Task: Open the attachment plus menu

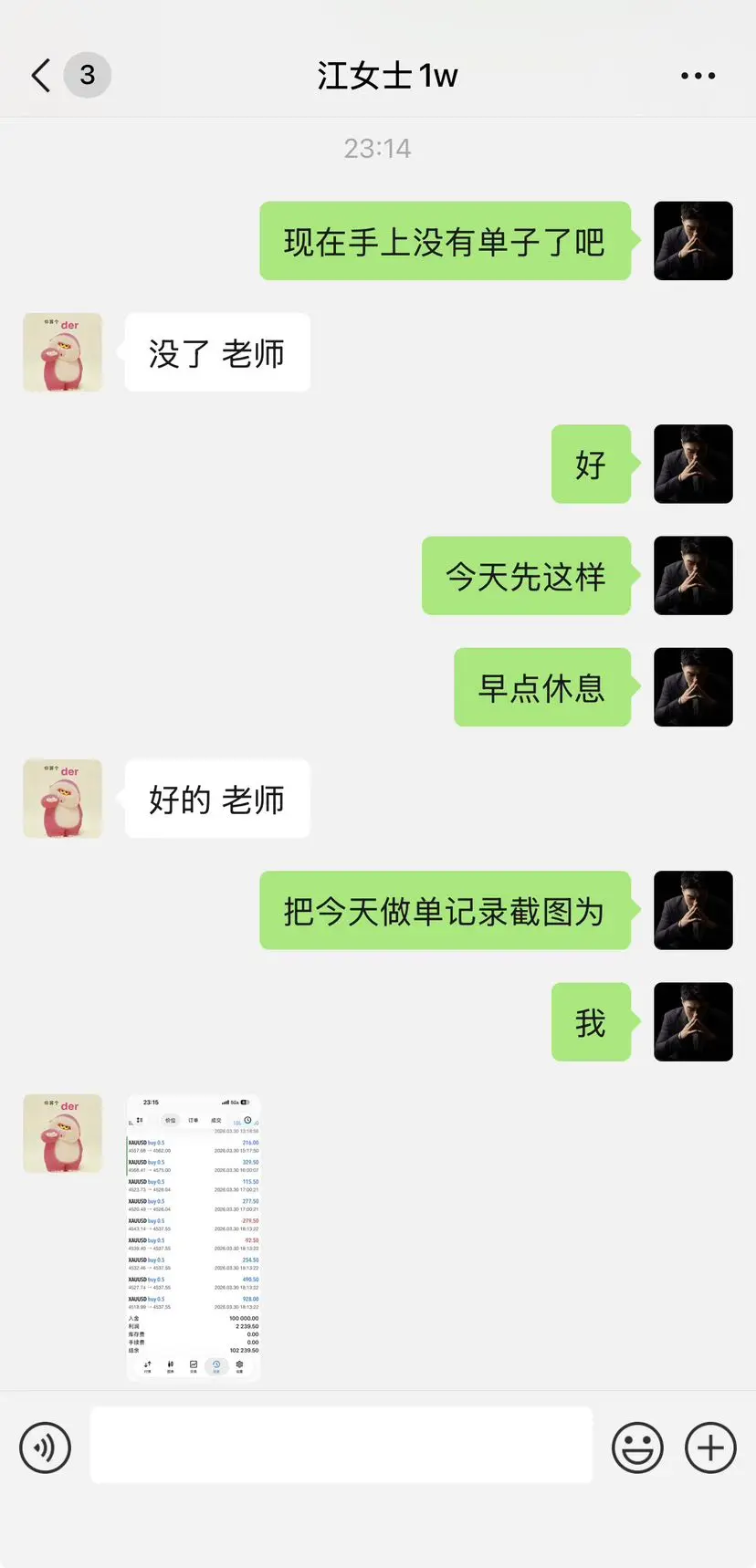Action: pyautogui.click(x=709, y=1447)
